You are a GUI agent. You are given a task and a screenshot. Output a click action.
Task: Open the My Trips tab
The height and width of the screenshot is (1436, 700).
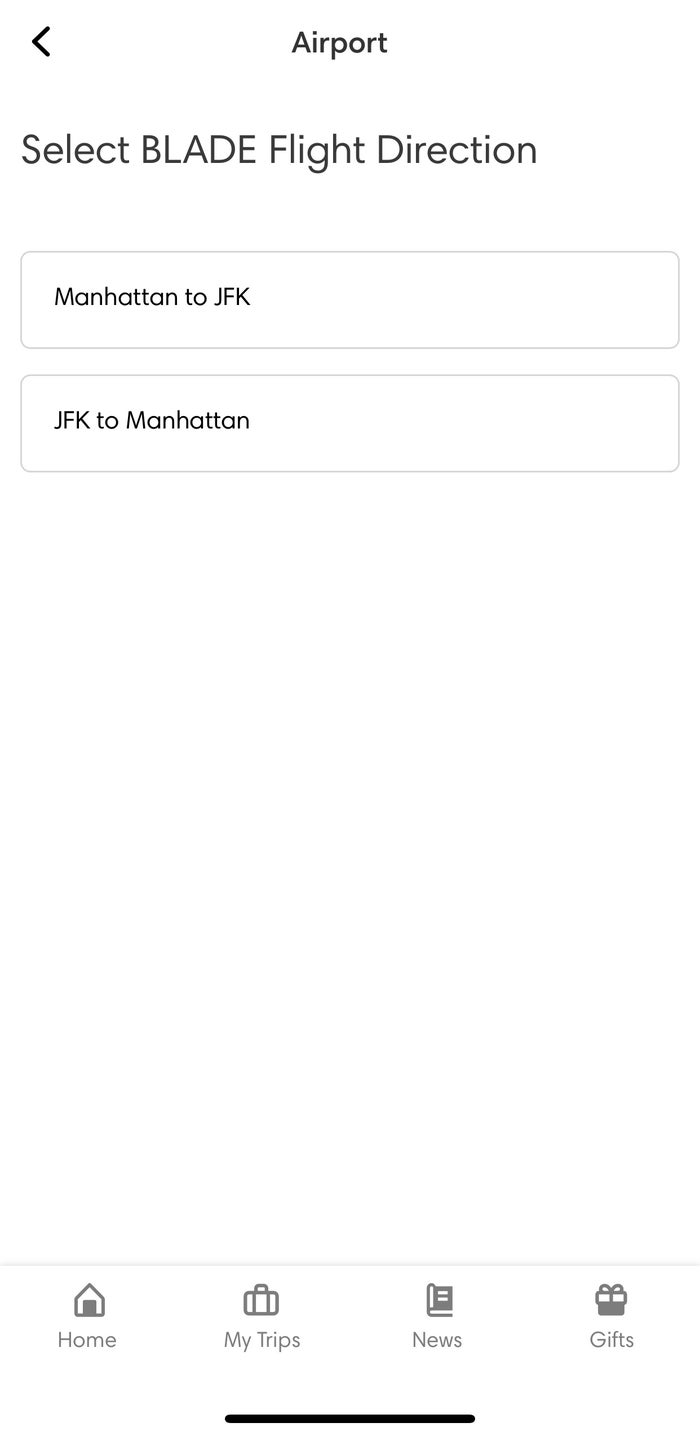262,1318
